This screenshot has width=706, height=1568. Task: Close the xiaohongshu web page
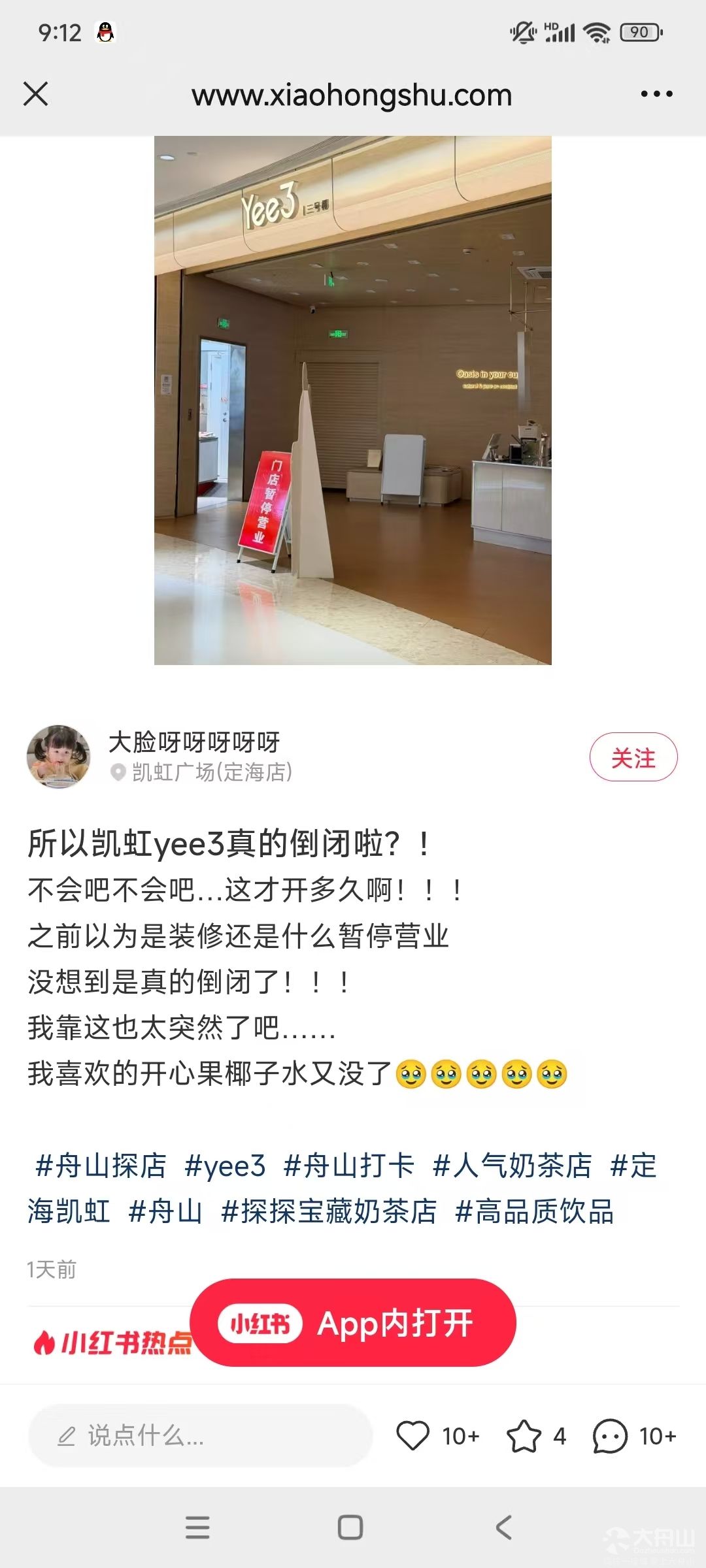36,94
